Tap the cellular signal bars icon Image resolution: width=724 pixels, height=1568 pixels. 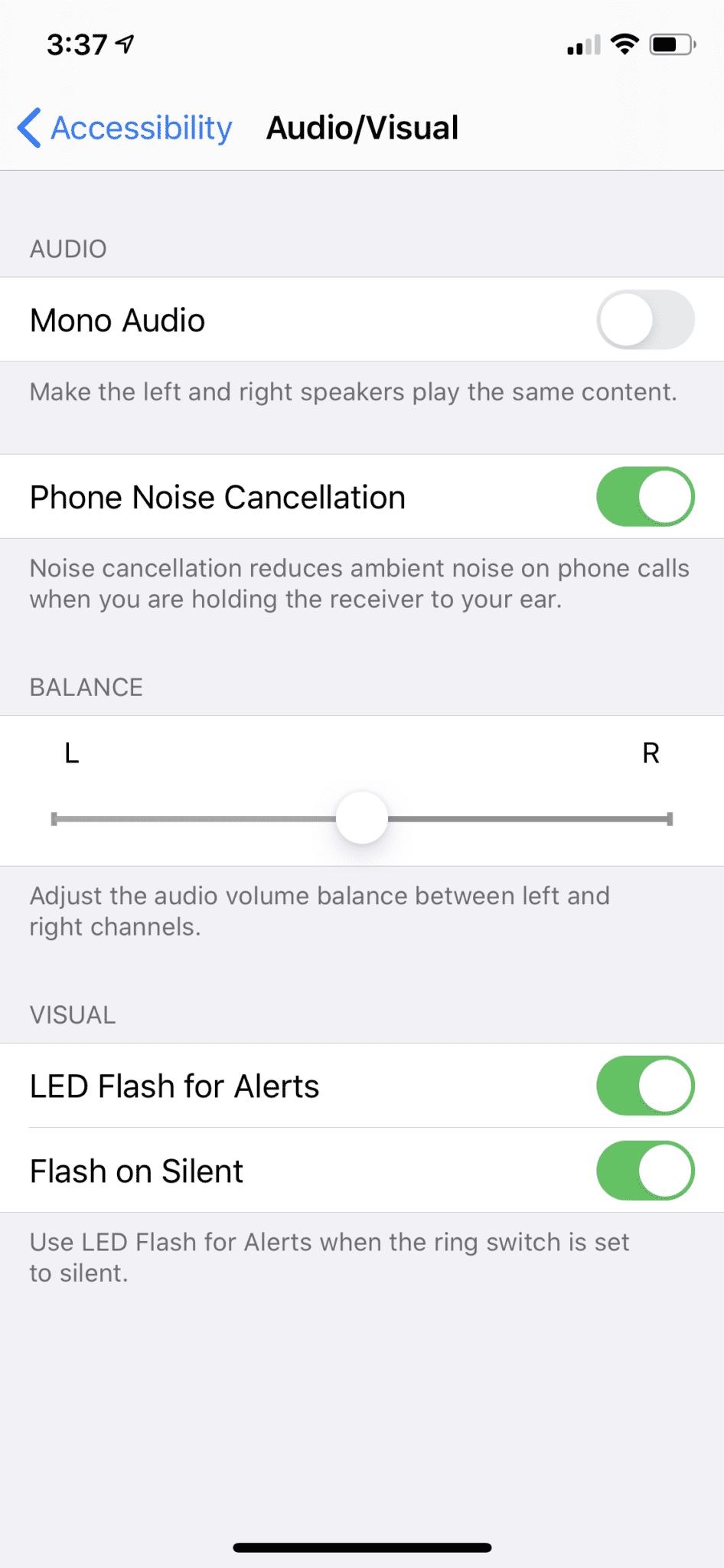[583, 44]
